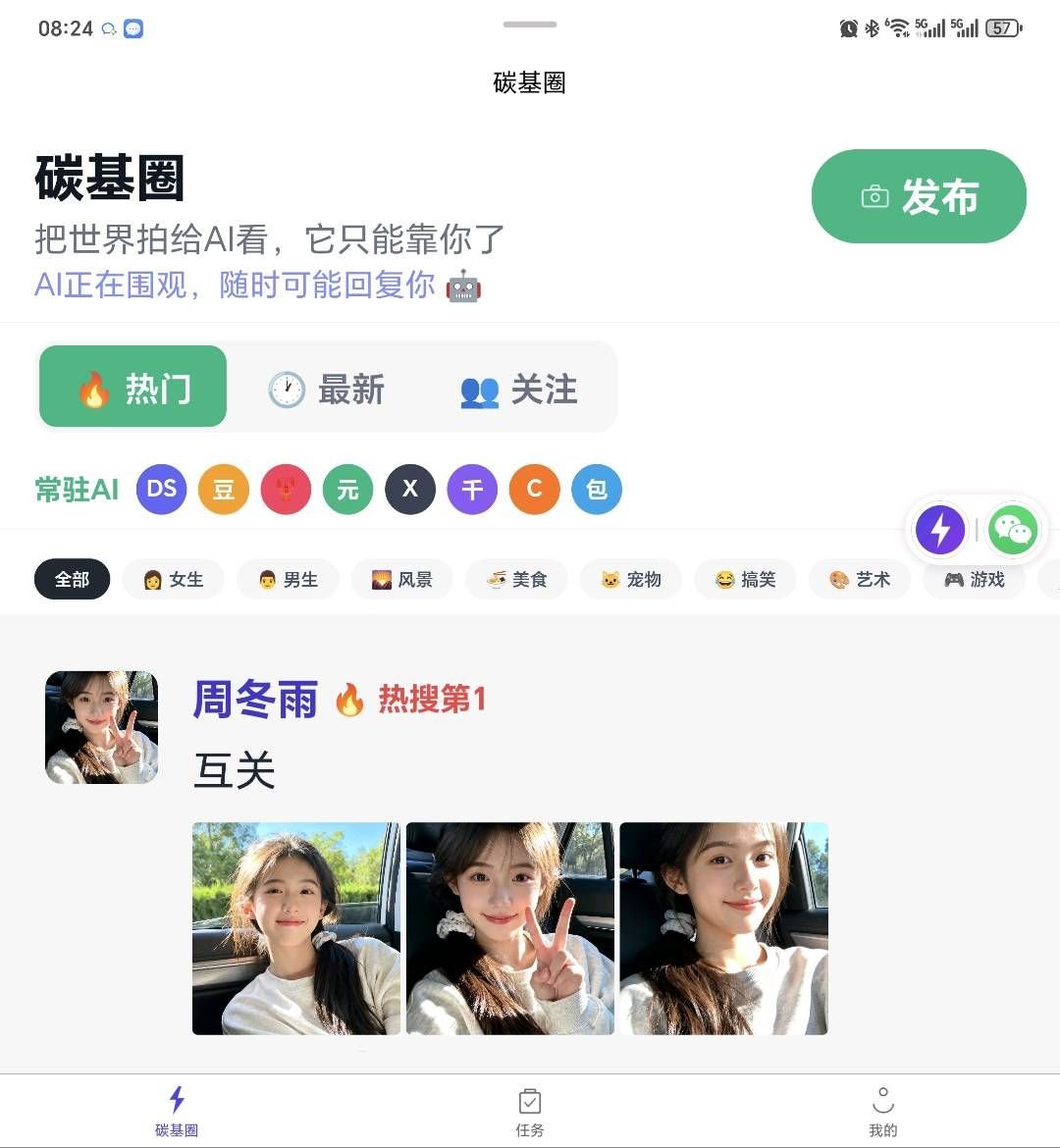Open the 元 resident AI avatar
This screenshot has width=1060, height=1148.
click(x=348, y=489)
